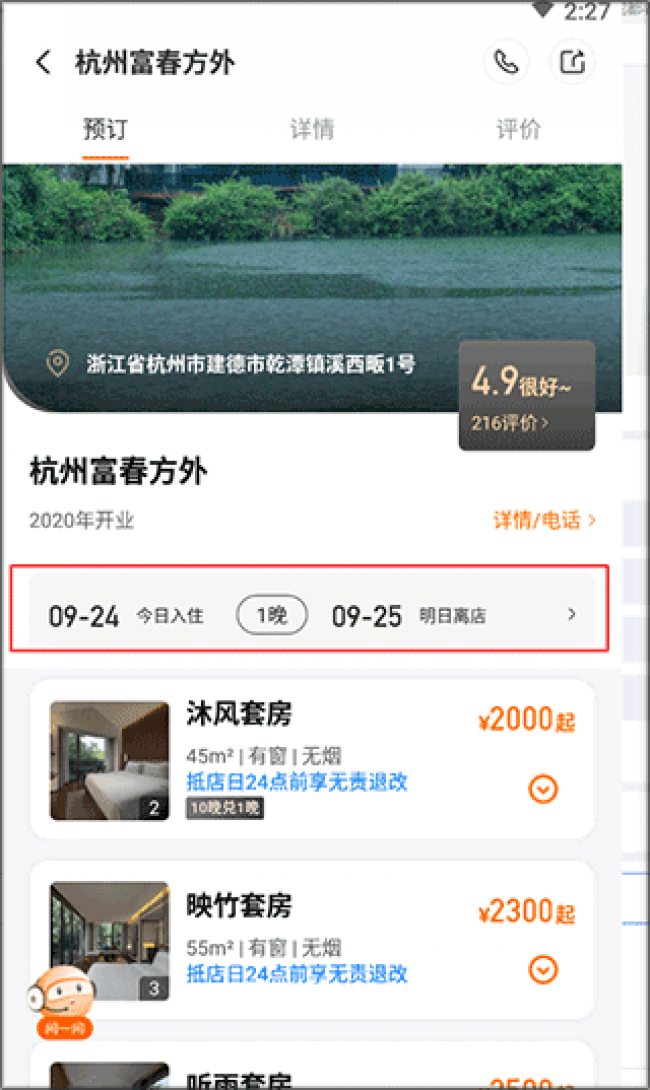
Task: Expand the 沐风套房 room options
Action: tap(543, 790)
